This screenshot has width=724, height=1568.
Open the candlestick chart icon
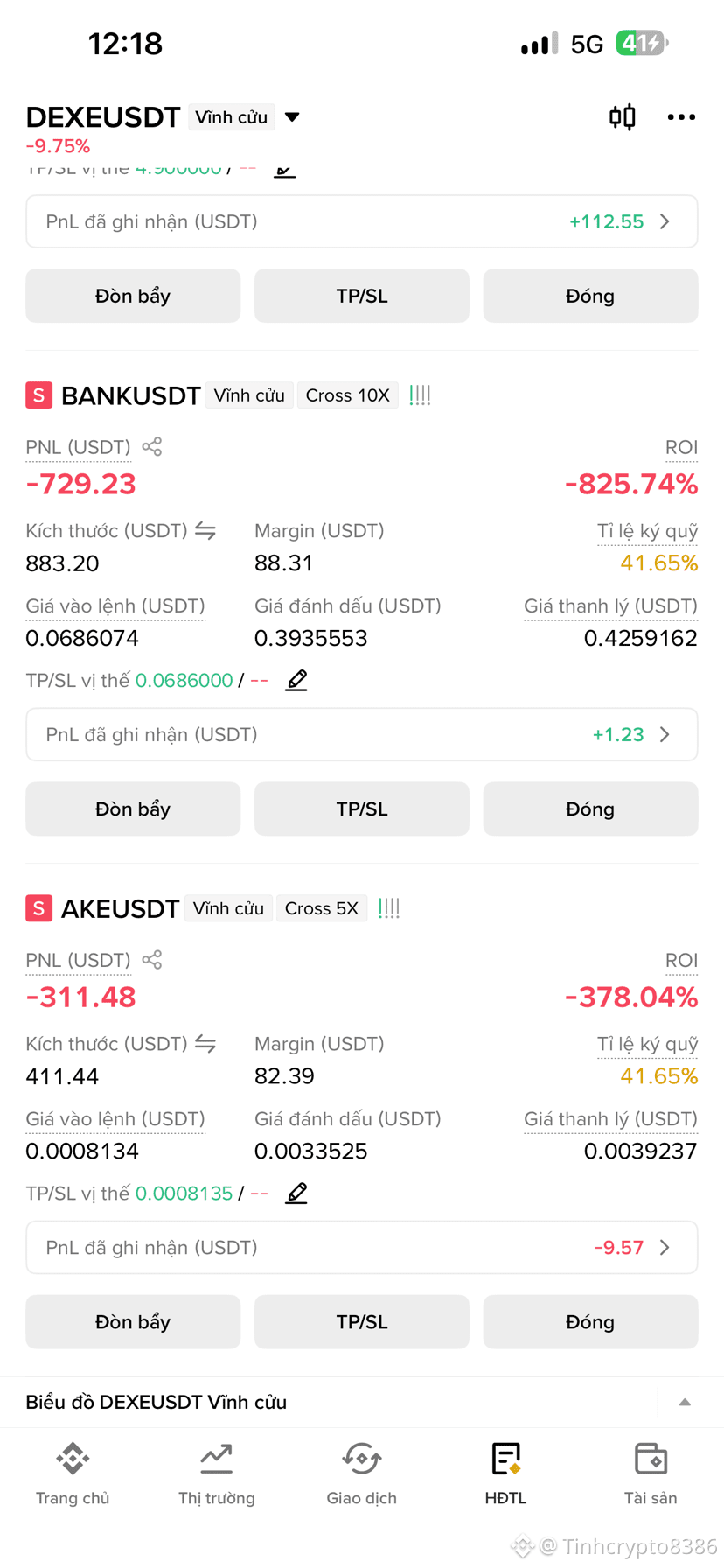pyautogui.click(x=623, y=116)
